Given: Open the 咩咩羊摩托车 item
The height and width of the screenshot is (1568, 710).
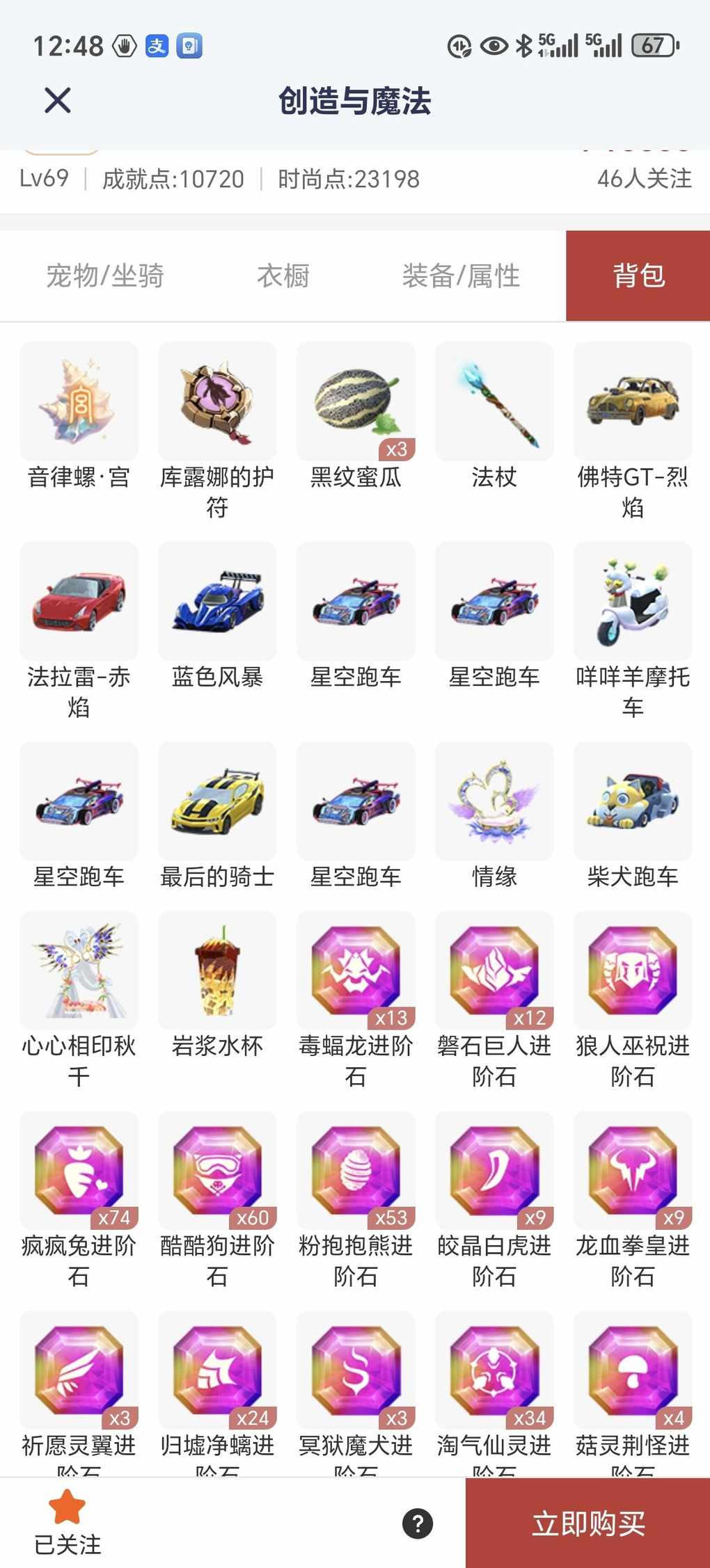Looking at the screenshot, I should pyautogui.click(x=633, y=601).
